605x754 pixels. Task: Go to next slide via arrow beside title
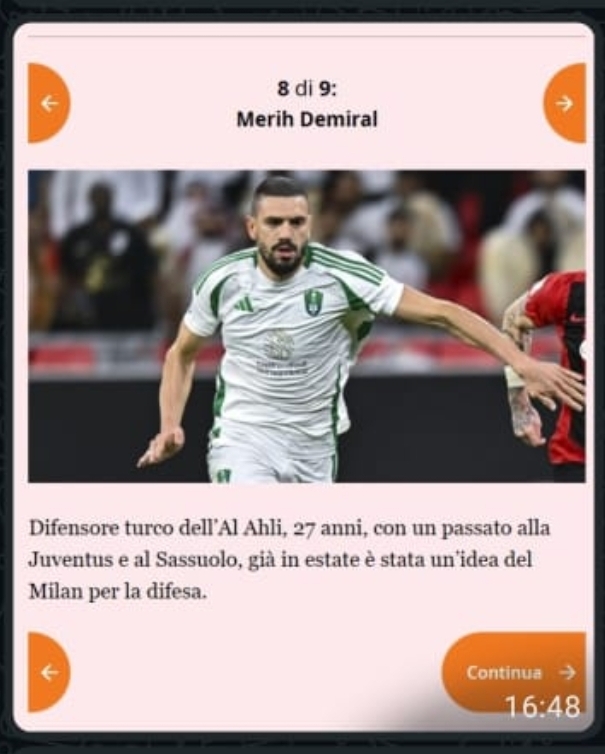(565, 103)
